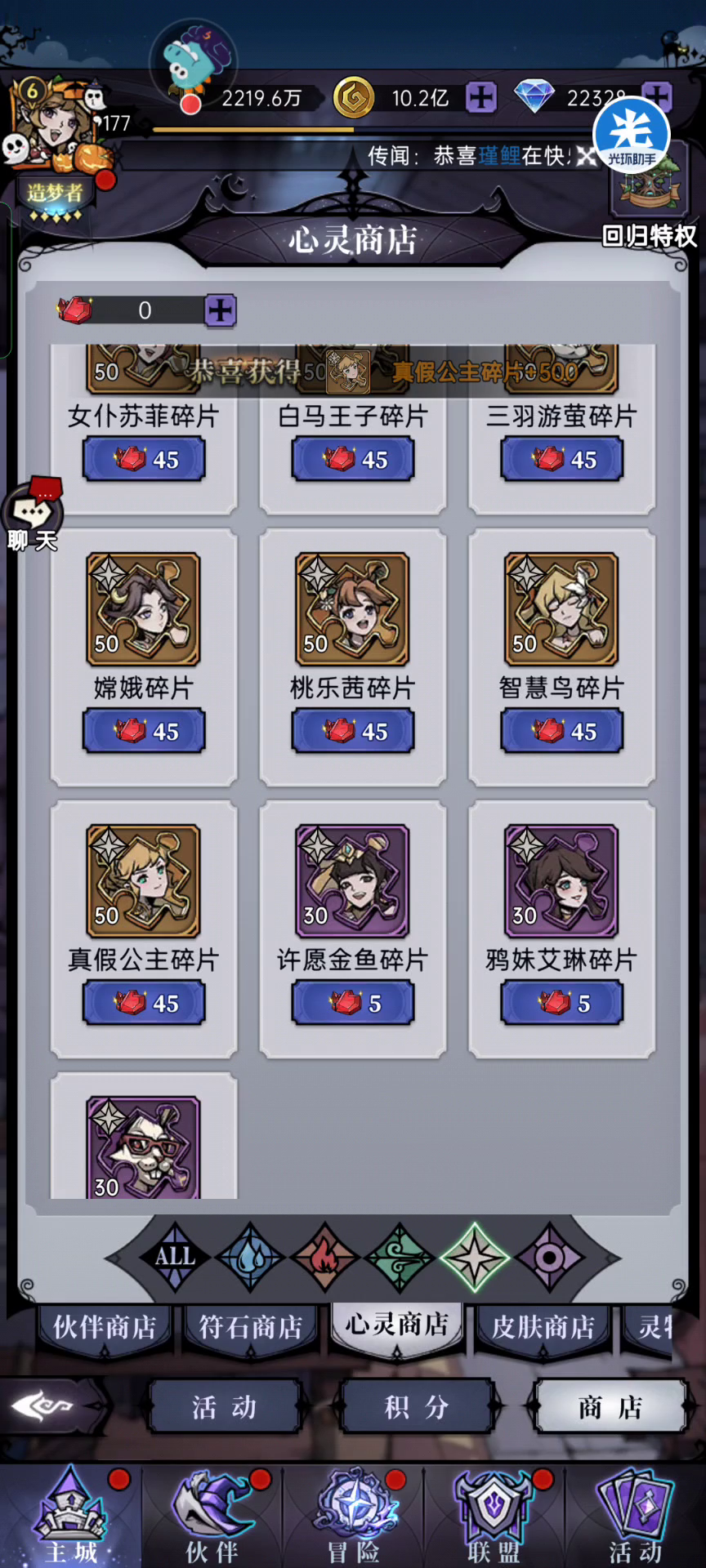
Task: Buy 女仆苏菲碎片 for 45 gems
Action: coord(144,459)
